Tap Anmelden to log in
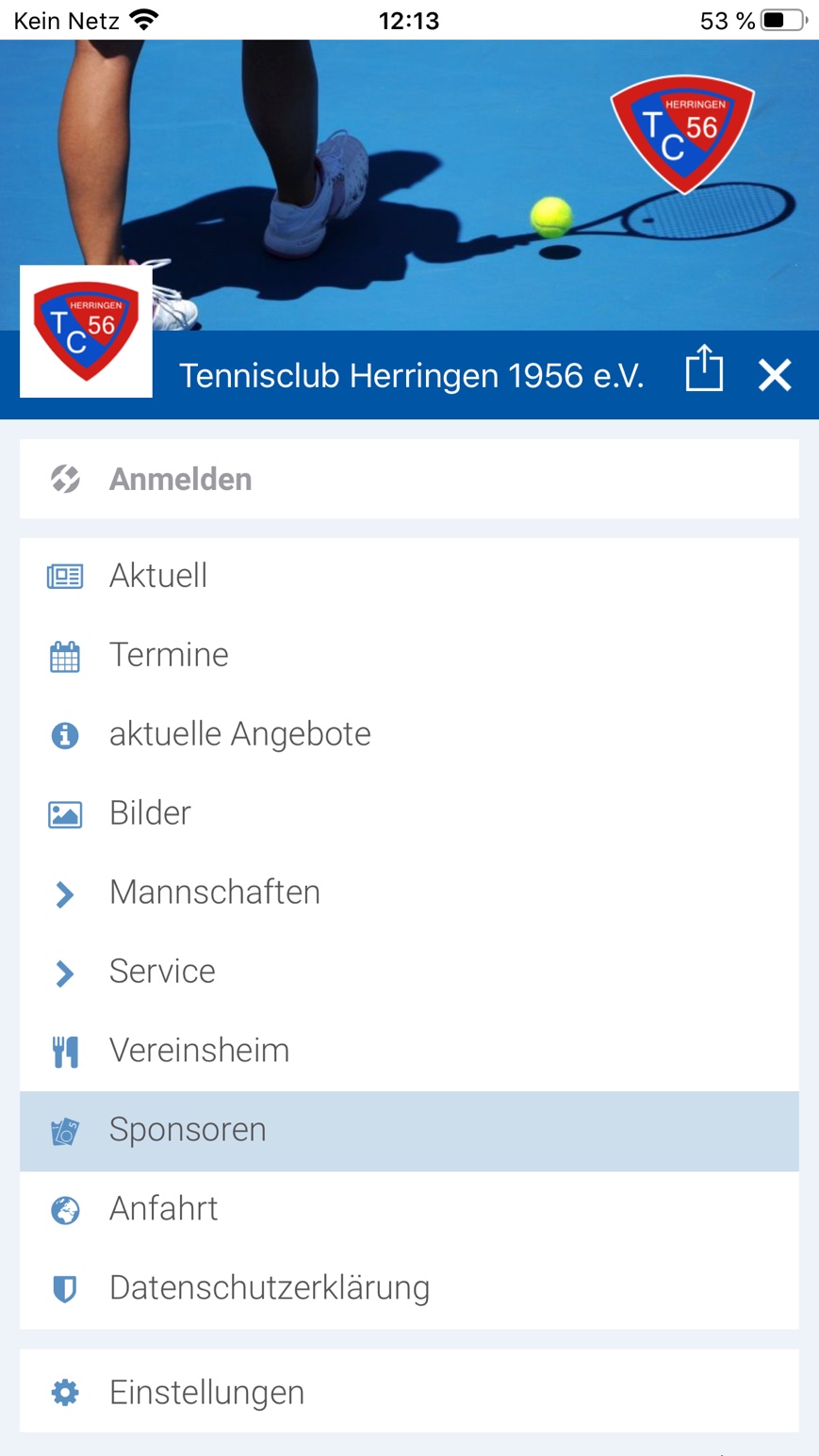This screenshot has height=1456, width=819. tap(409, 479)
